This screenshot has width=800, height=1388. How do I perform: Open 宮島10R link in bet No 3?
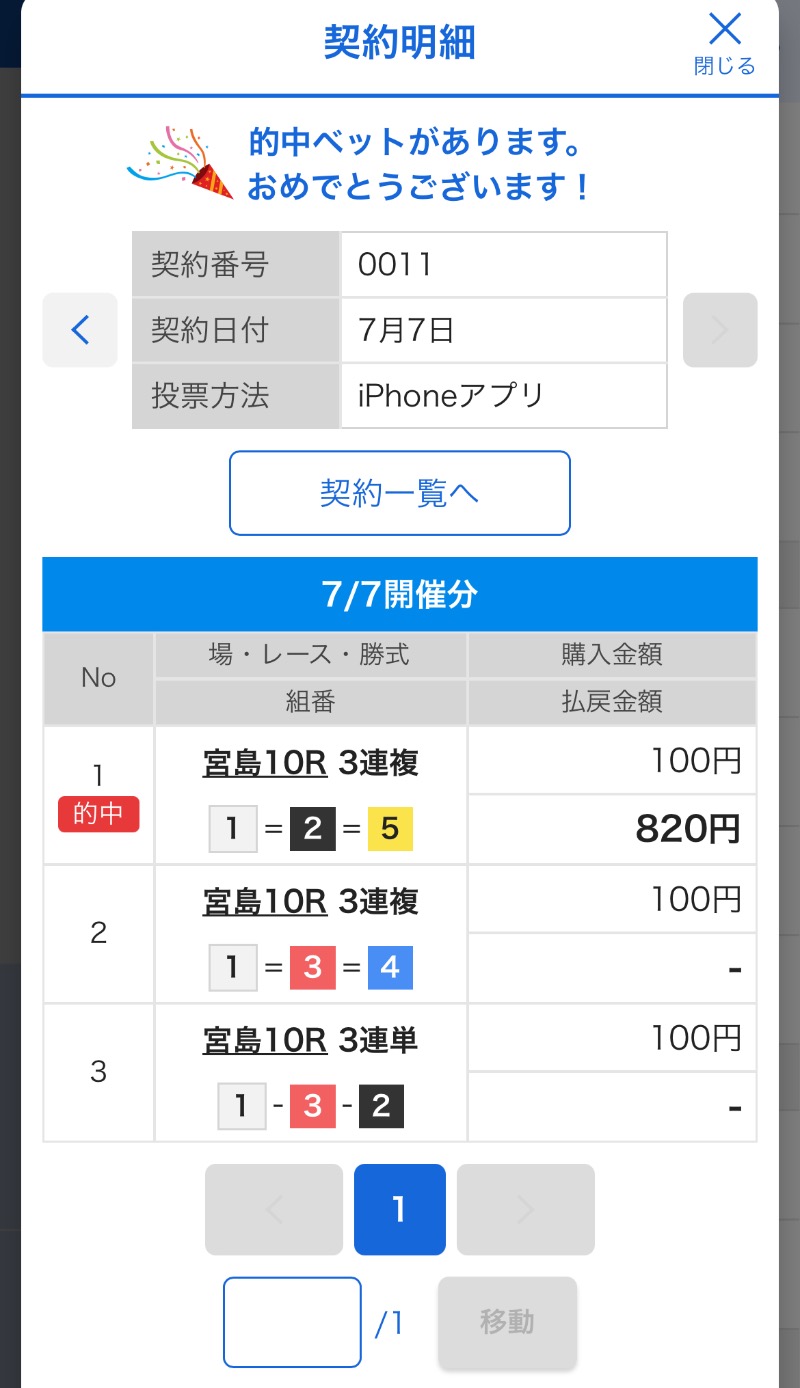[x=265, y=1041]
